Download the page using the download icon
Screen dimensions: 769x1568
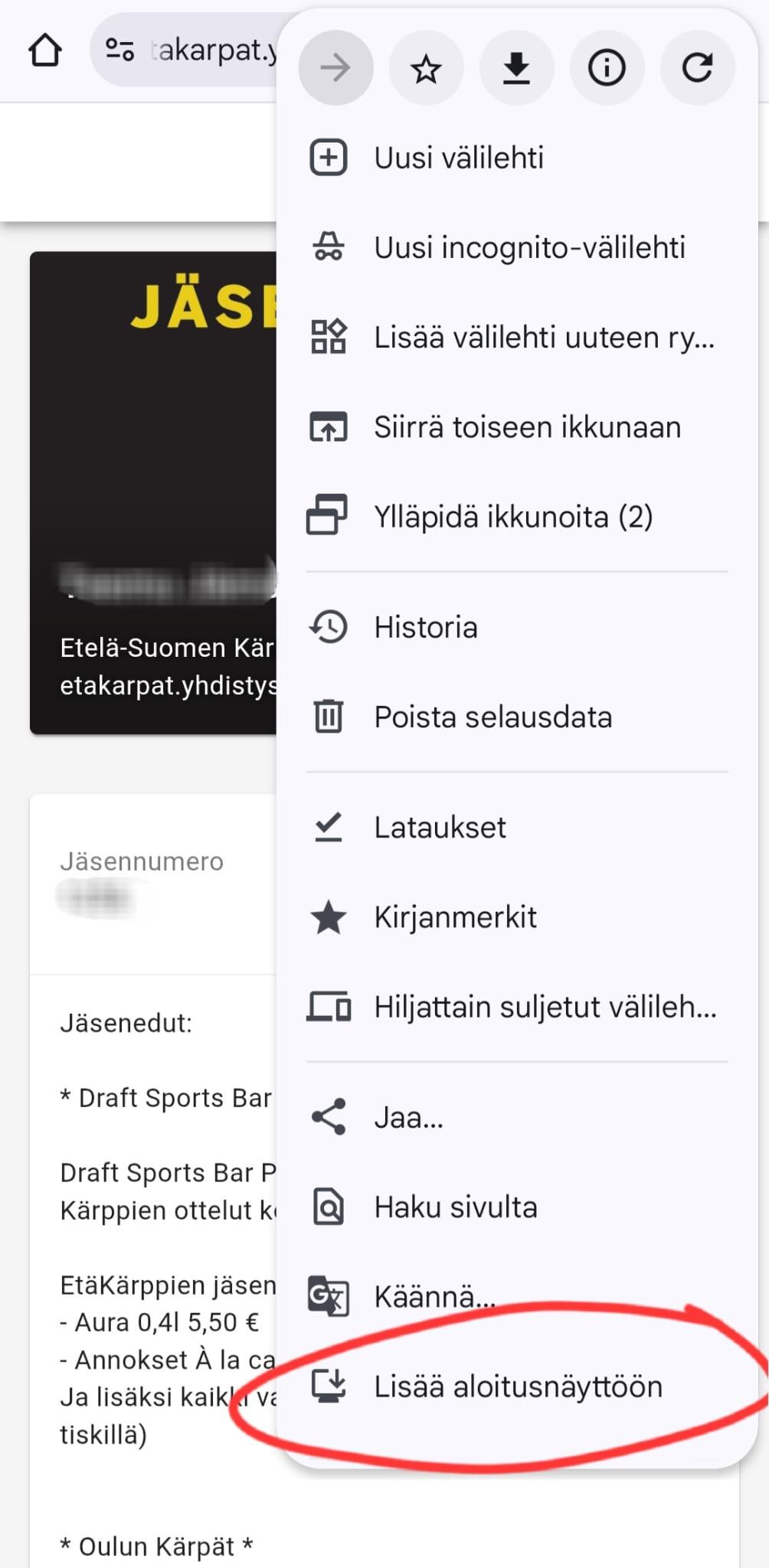[516, 69]
